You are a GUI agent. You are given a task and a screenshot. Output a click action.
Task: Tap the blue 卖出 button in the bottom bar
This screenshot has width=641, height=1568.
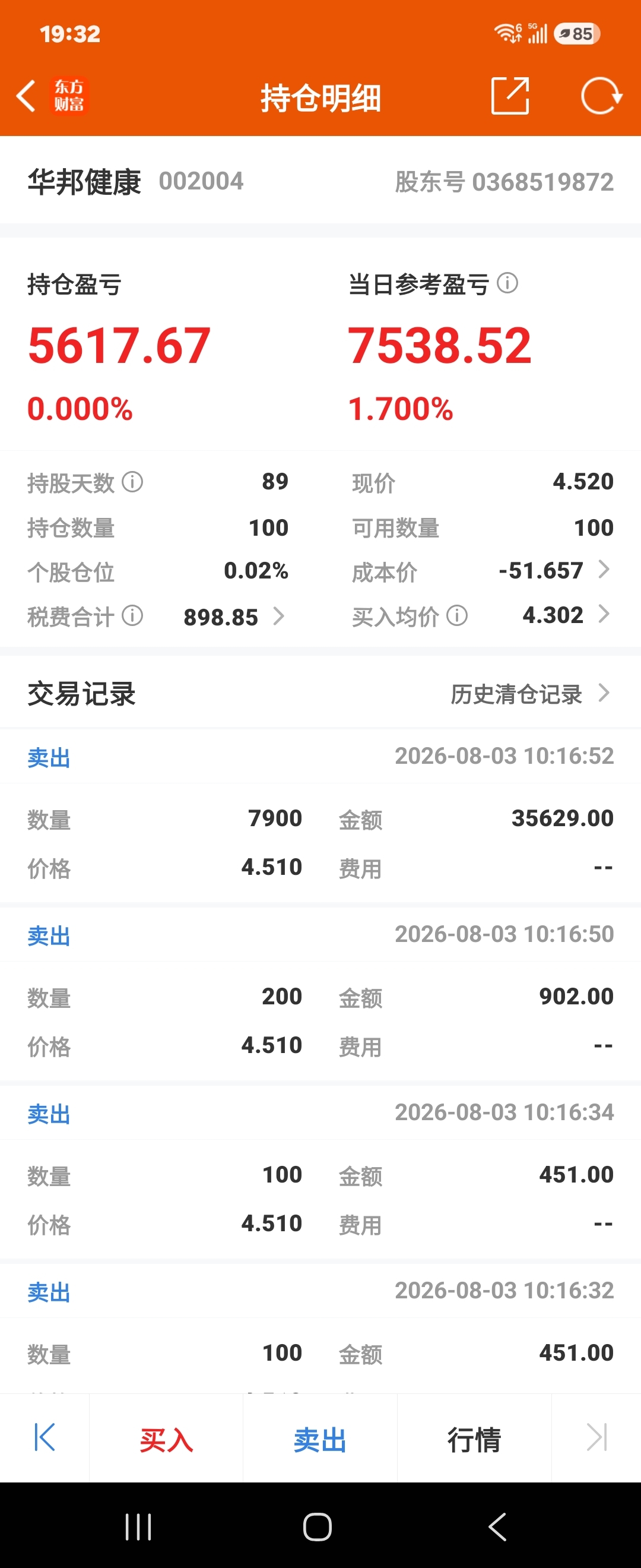pyautogui.click(x=320, y=1440)
